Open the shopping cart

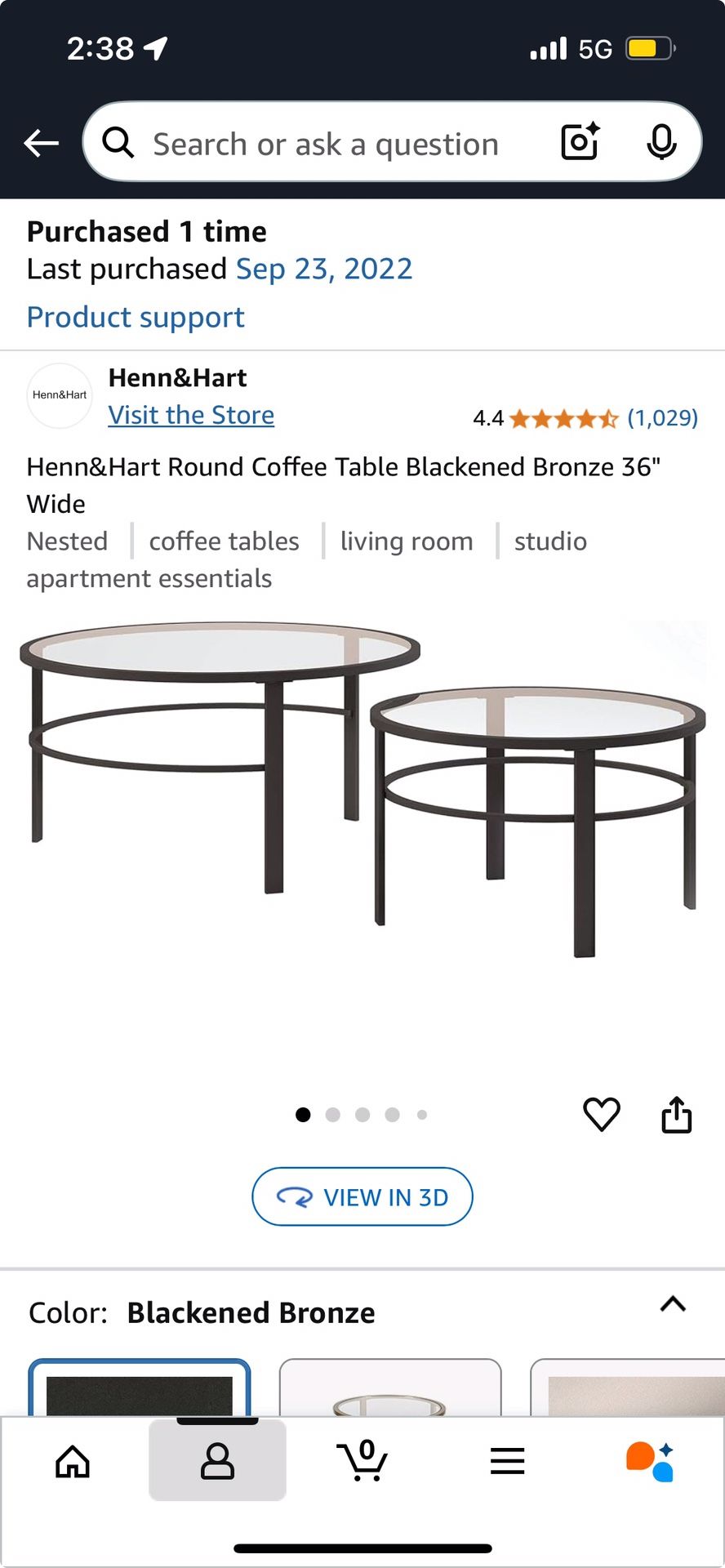[x=362, y=1462]
